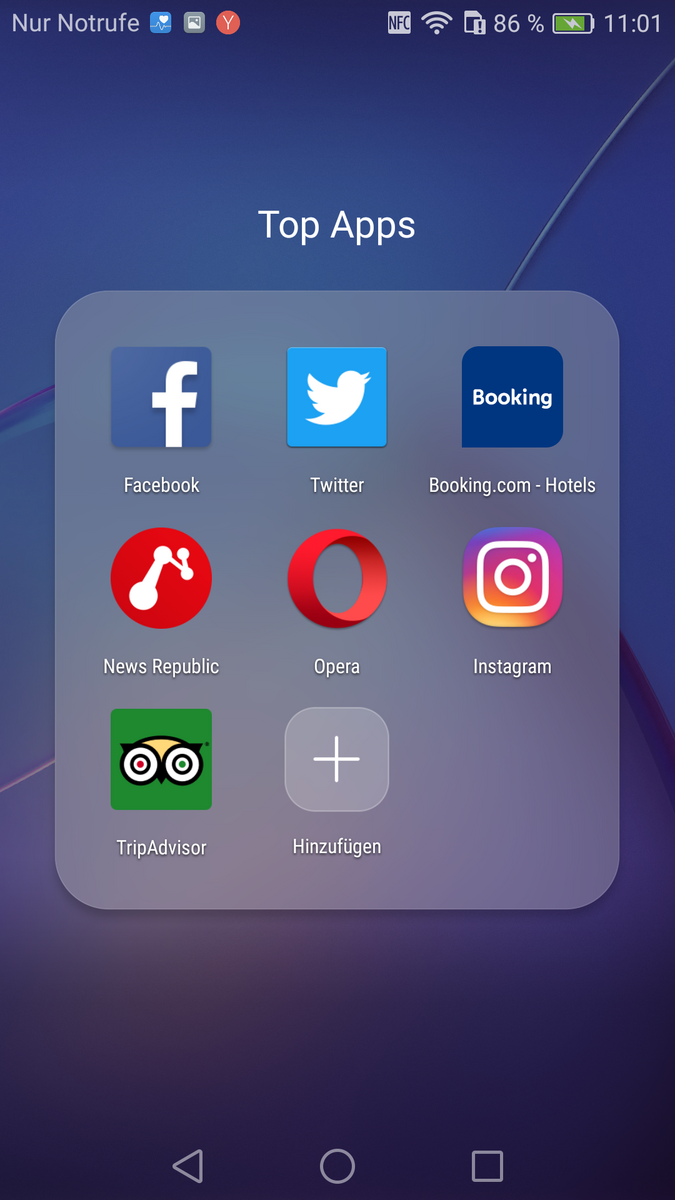Tap the system back button
The image size is (675, 1200).
tap(187, 1166)
